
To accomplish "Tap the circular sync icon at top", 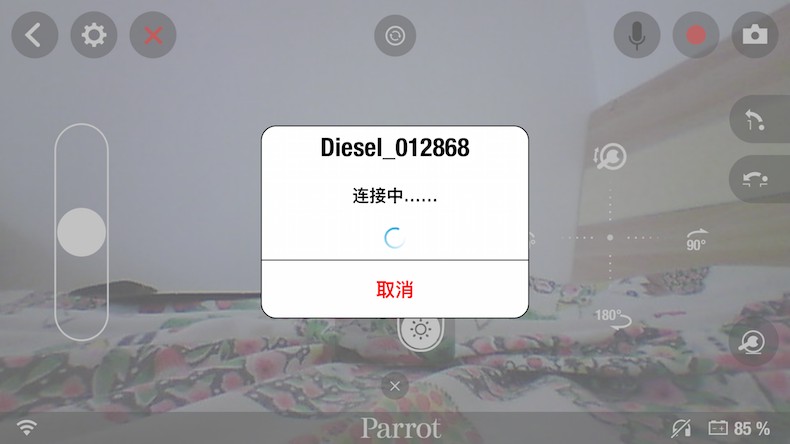I will click(395, 36).
